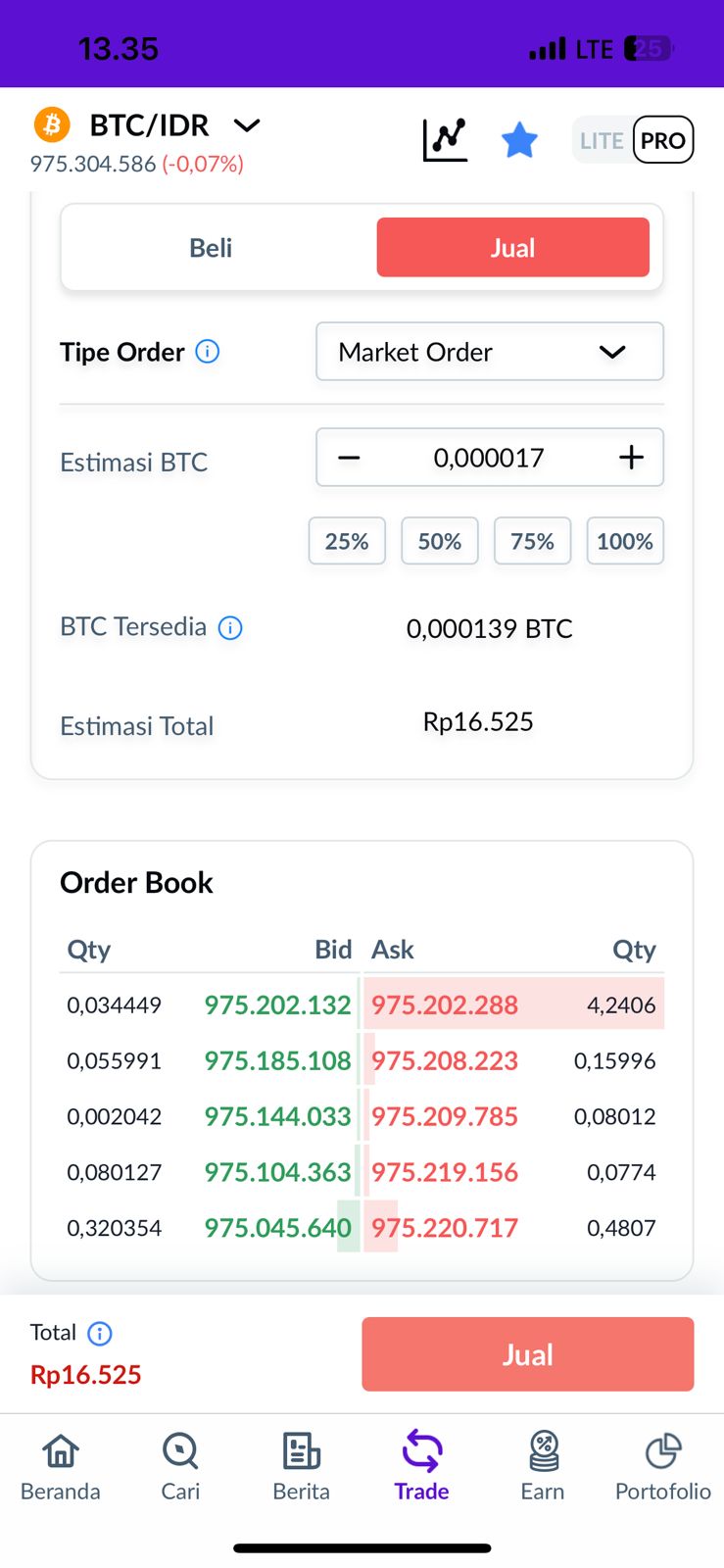This screenshot has width=724, height=1568.
Task: Toggle the favorite star for BTC/IDR
Action: 519,140
